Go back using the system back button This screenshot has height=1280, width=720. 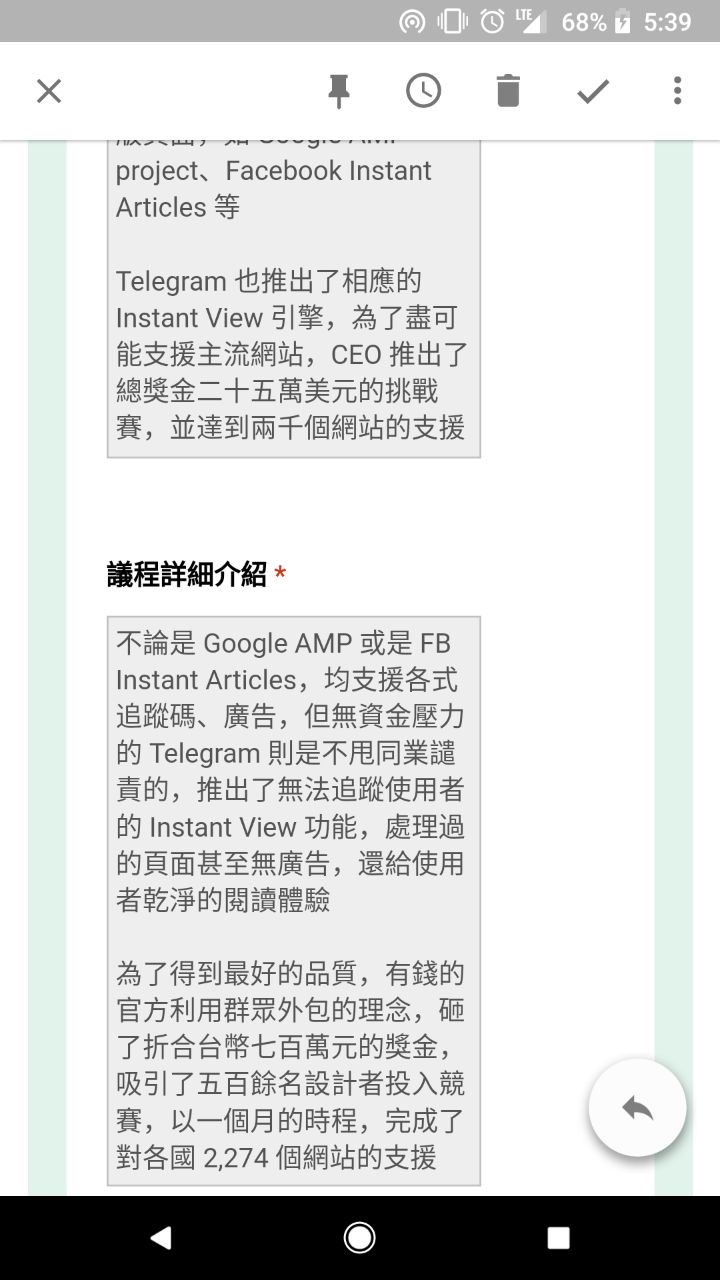point(160,1238)
